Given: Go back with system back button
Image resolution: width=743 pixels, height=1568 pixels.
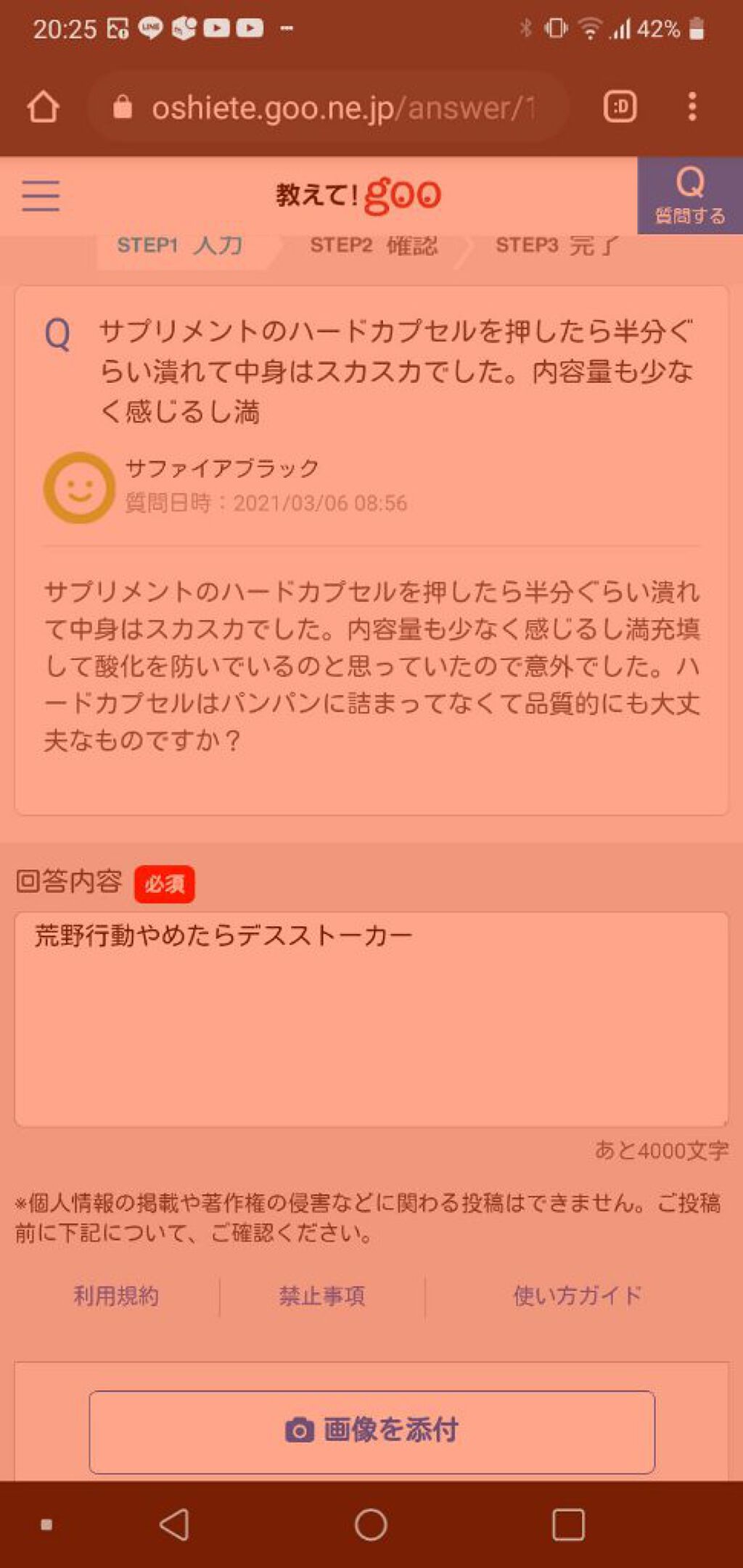Looking at the screenshot, I should pyautogui.click(x=174, y=1524).
